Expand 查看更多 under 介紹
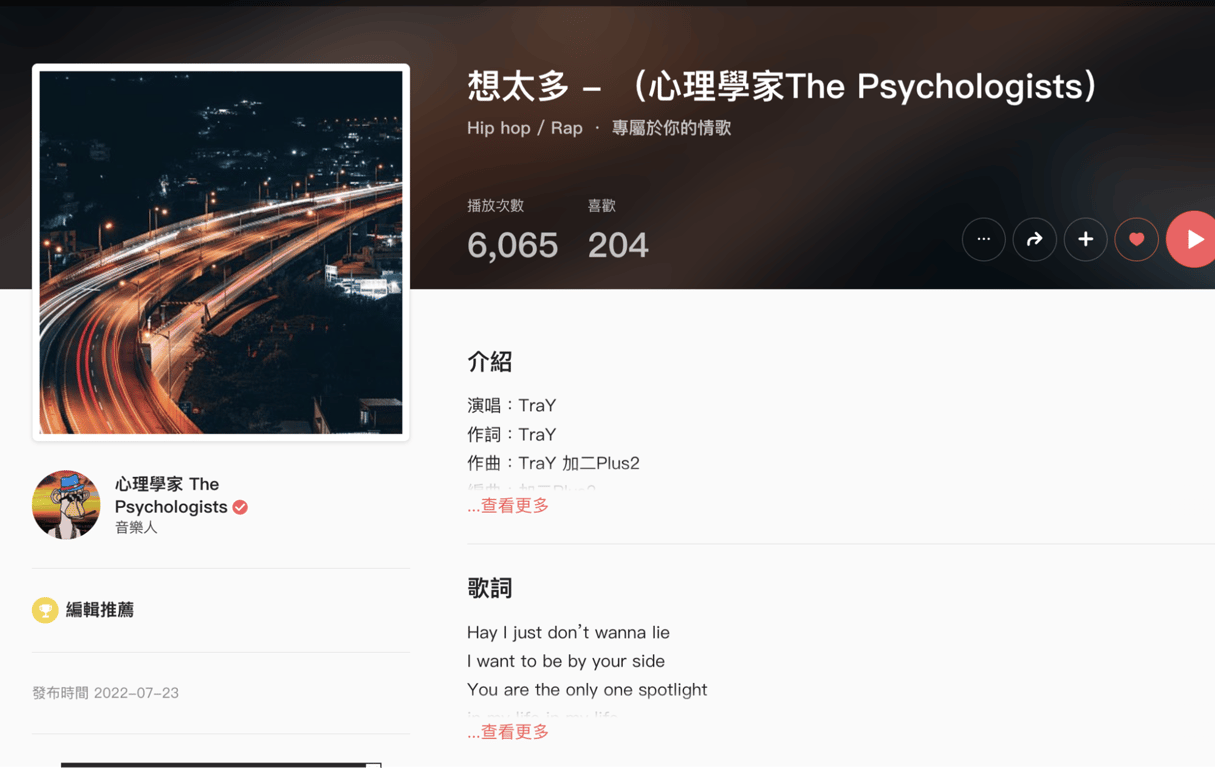This screenshot has height=768, width=1215. tap(508, 506)
